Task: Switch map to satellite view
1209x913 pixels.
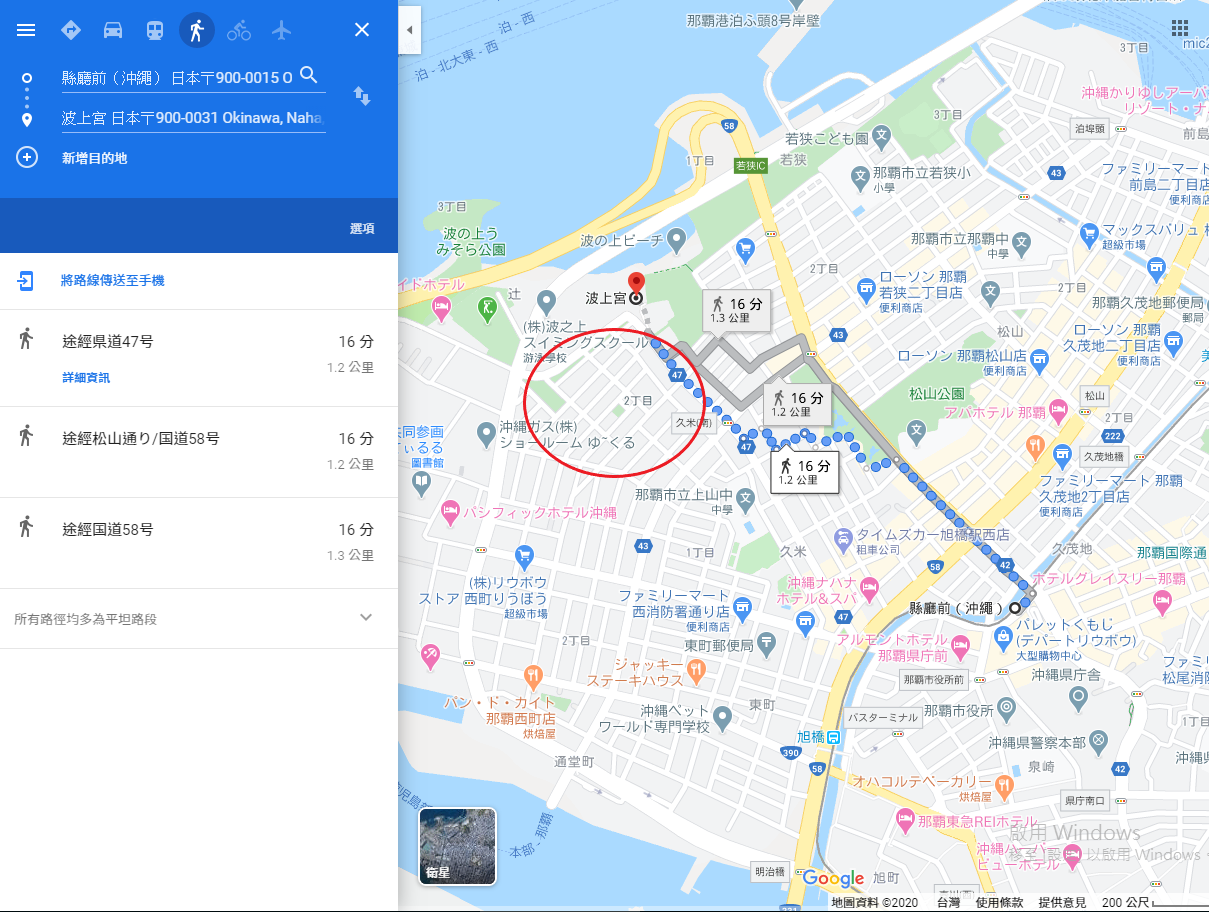Action: point(458,846)
